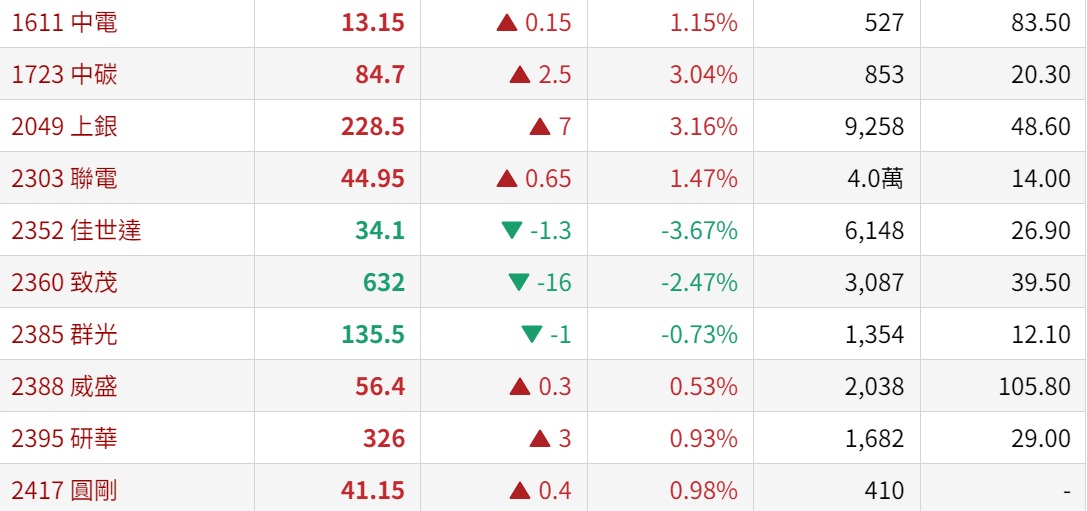This screenshot has height=511, width=1087.
Task: Open 2395 研華 details
Action: coord(64,438)
